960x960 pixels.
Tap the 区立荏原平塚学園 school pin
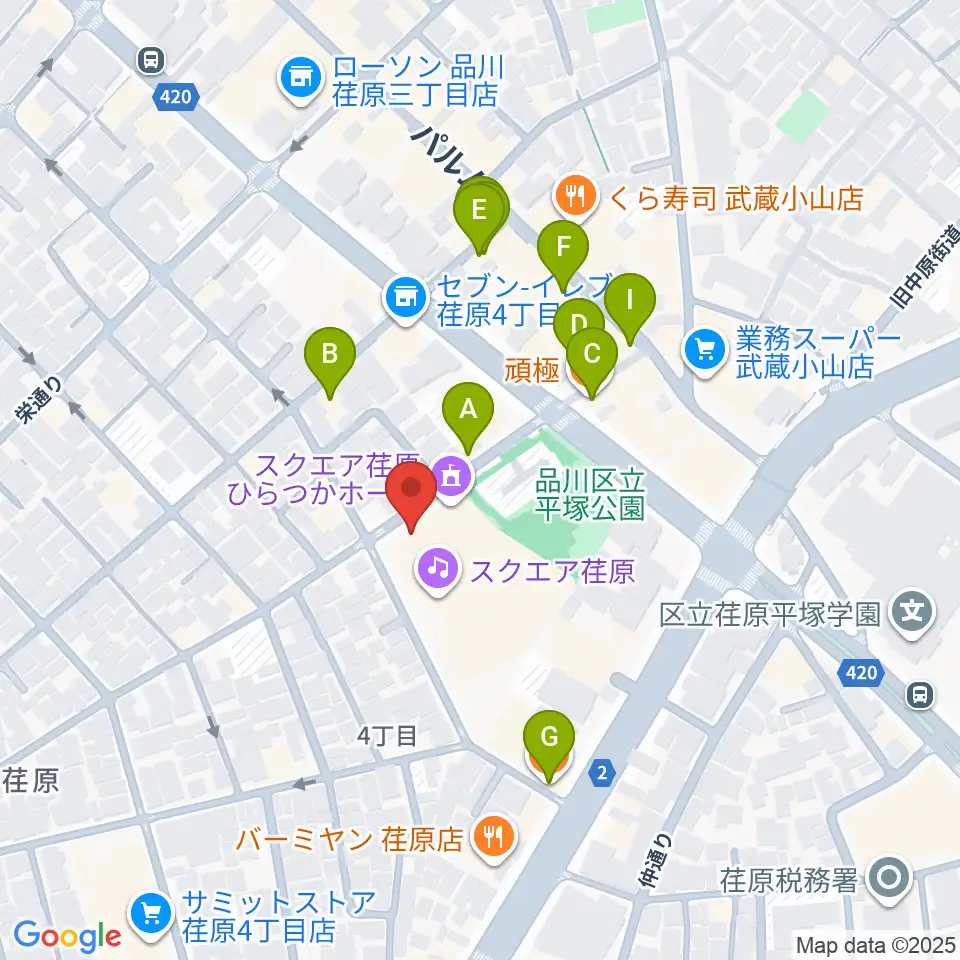(x=912, y=614)
